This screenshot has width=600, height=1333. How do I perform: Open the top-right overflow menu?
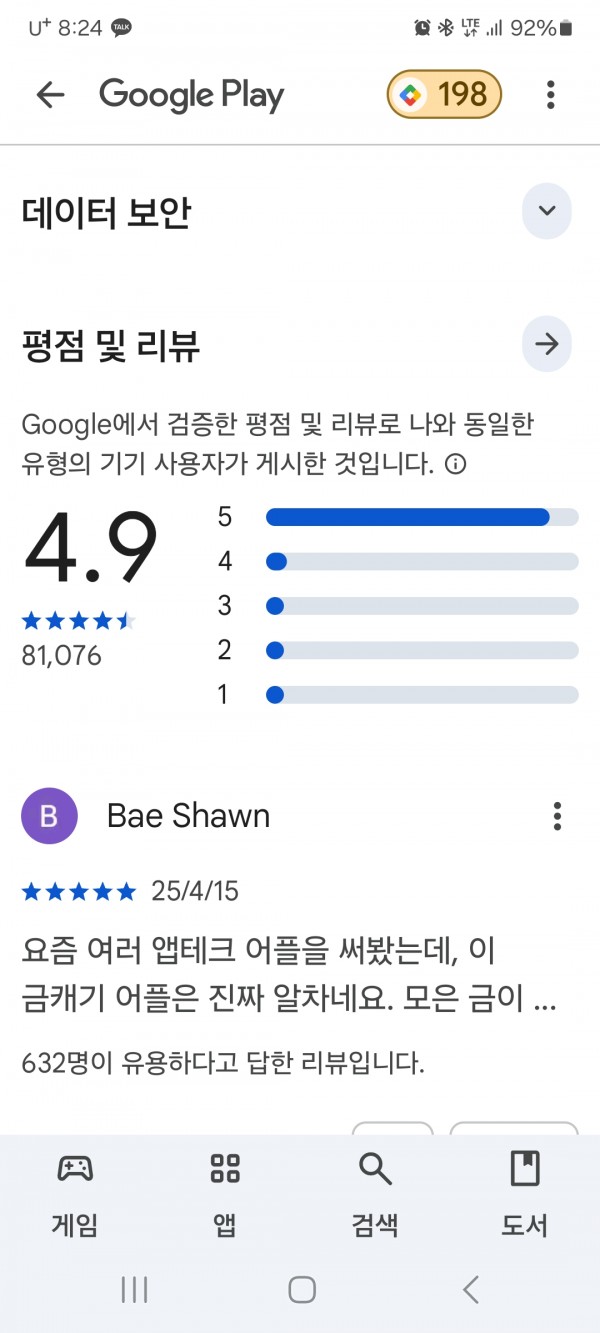coord(550,95)
